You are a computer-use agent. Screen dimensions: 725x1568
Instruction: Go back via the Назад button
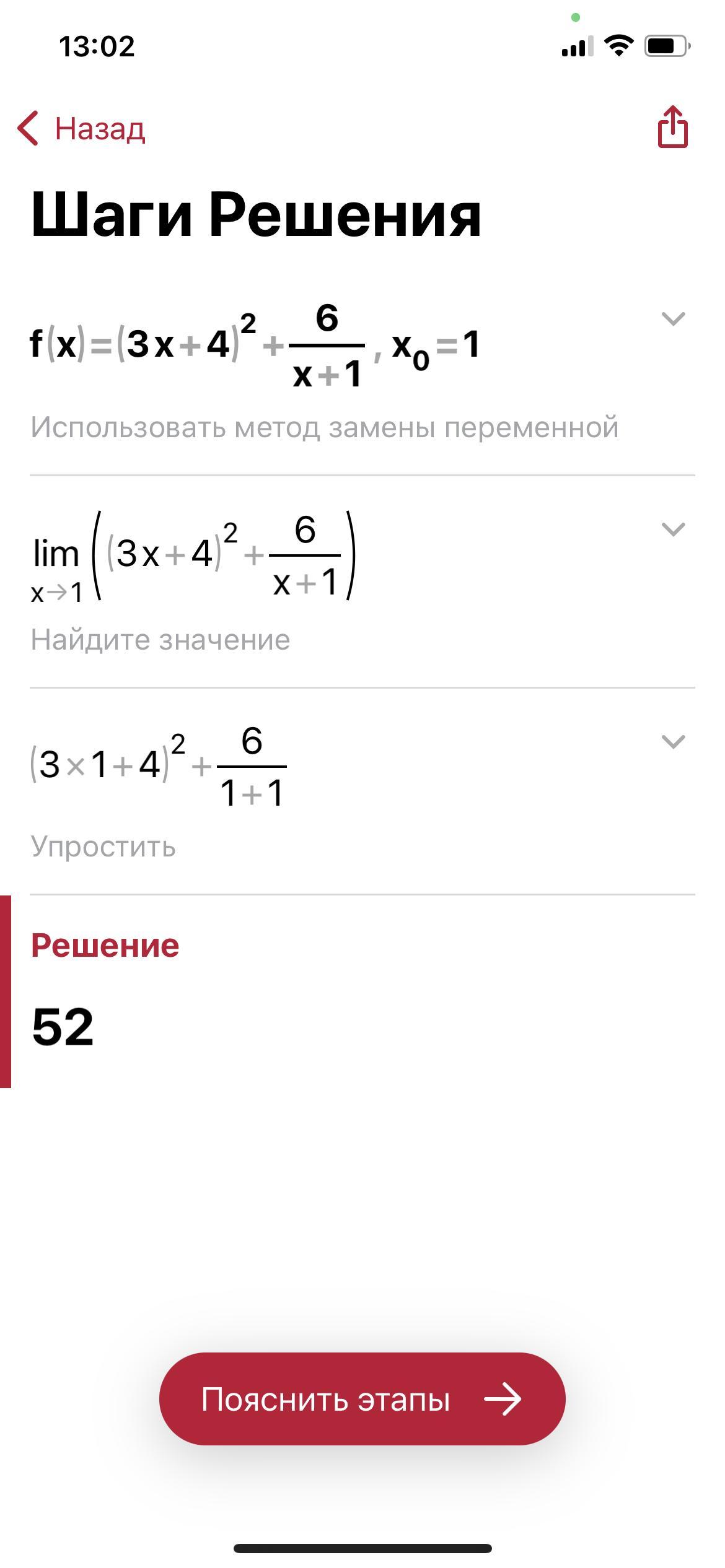[x=82, y=129]
